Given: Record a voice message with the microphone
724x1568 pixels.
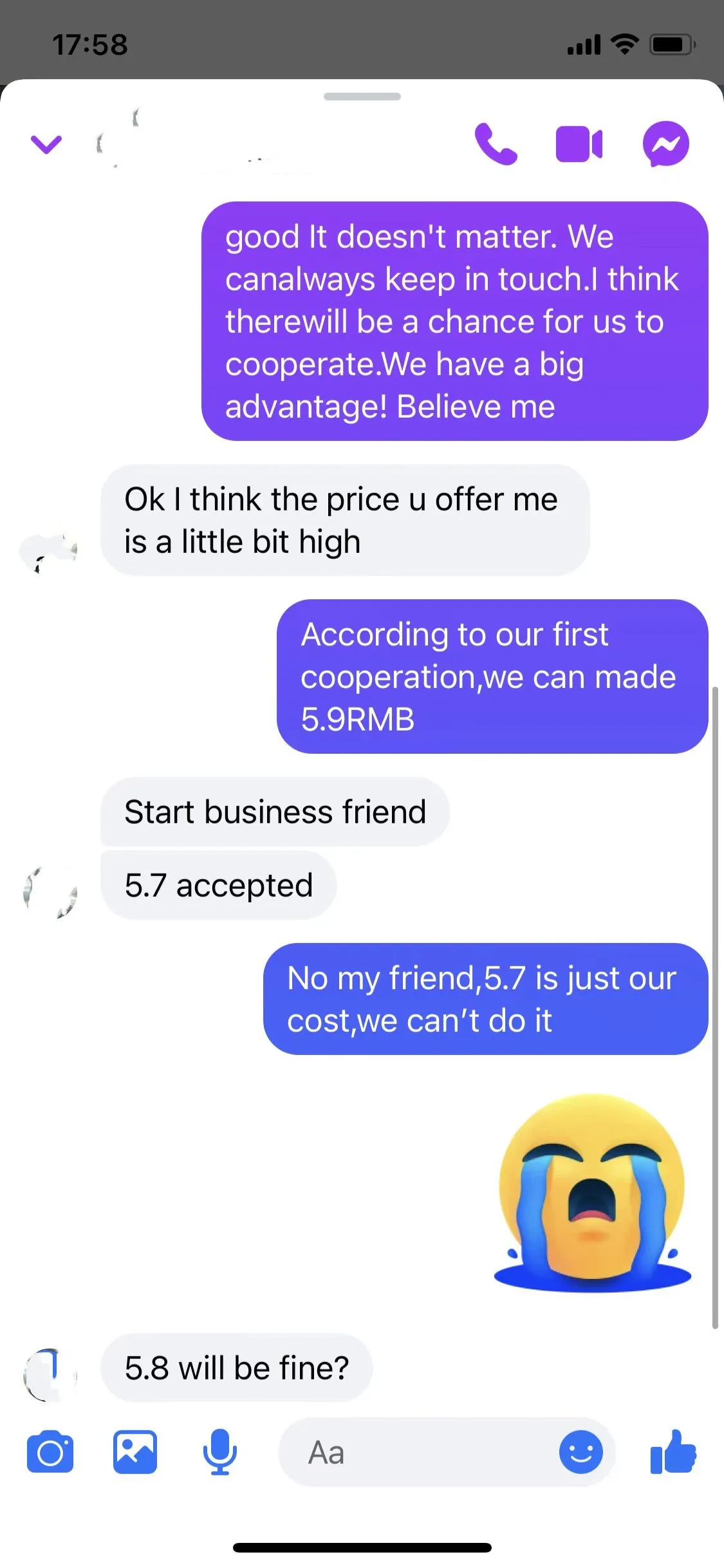Looking at the screenshot, I should (x=220, y=1452).
